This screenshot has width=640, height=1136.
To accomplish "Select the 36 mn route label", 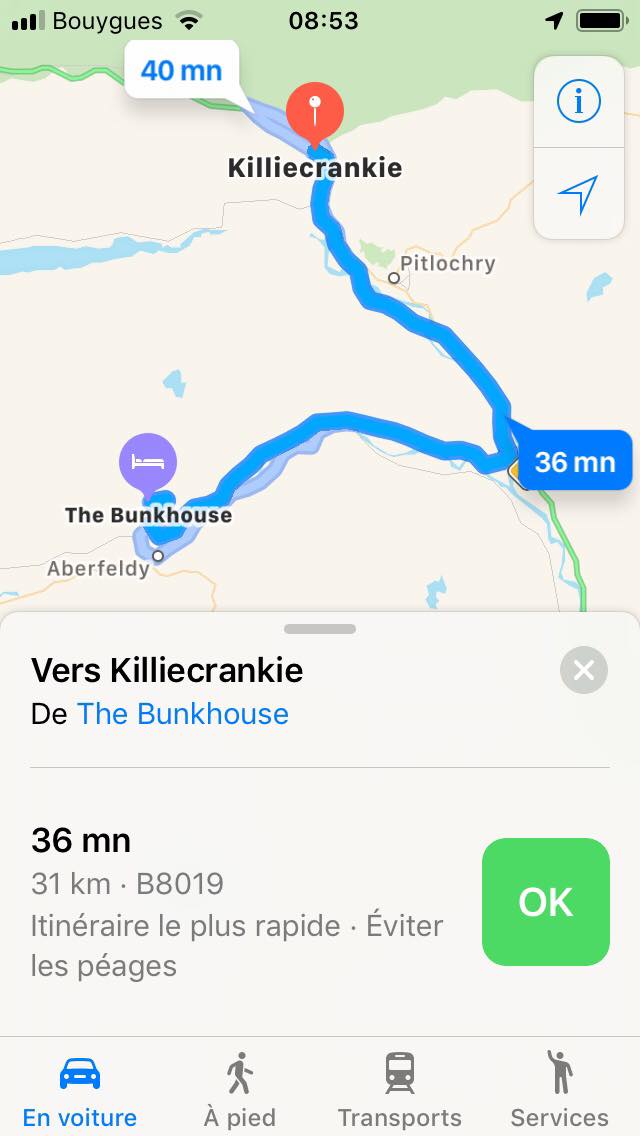I will tap(575, 461).
